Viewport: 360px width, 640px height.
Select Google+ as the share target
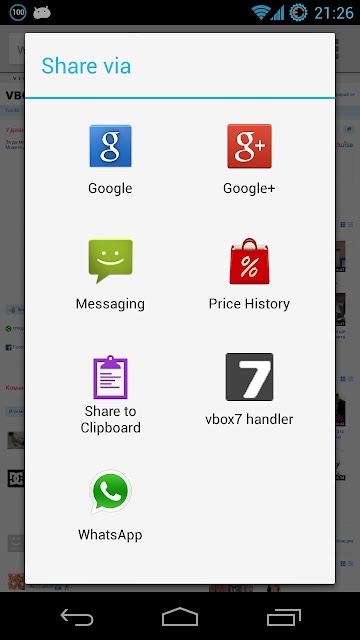coord(249,159)
